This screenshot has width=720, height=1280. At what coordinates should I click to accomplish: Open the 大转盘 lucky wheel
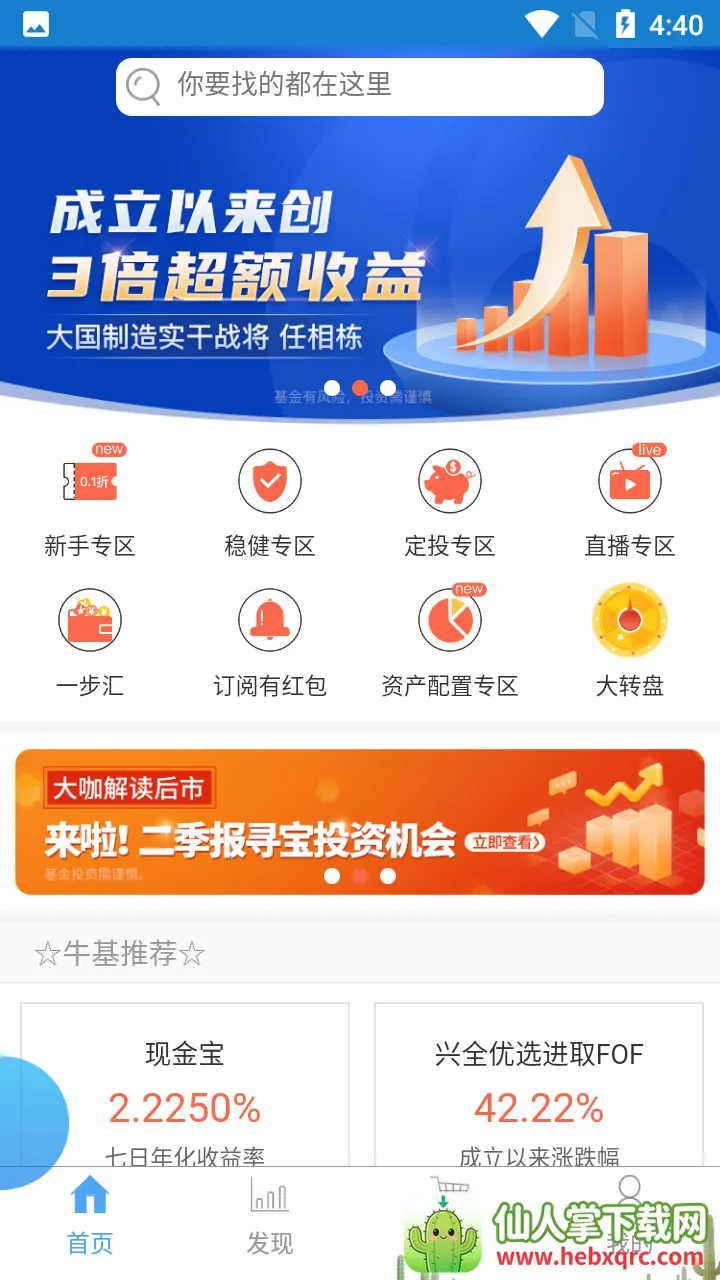click(x=630, y=642)
